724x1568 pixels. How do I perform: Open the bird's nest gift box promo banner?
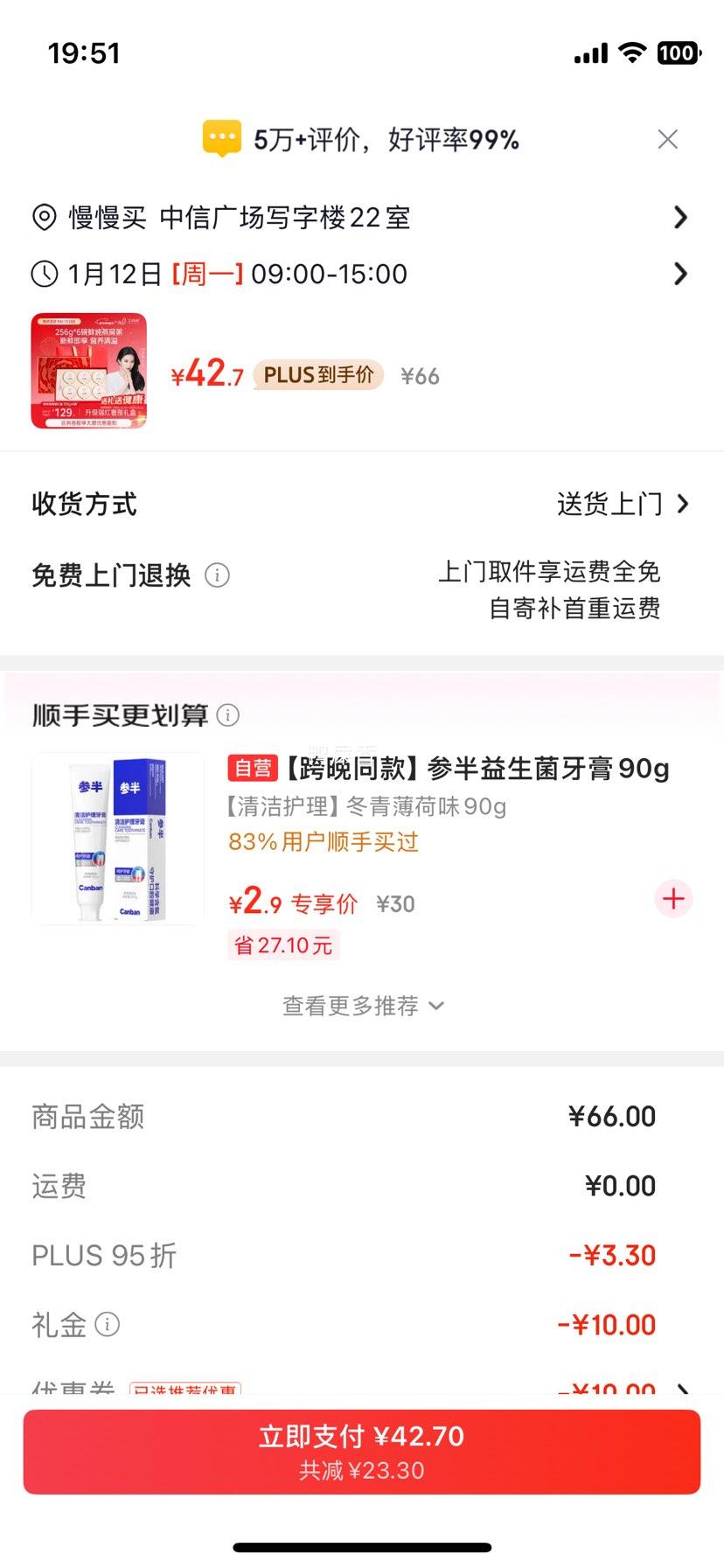[88, 370]
